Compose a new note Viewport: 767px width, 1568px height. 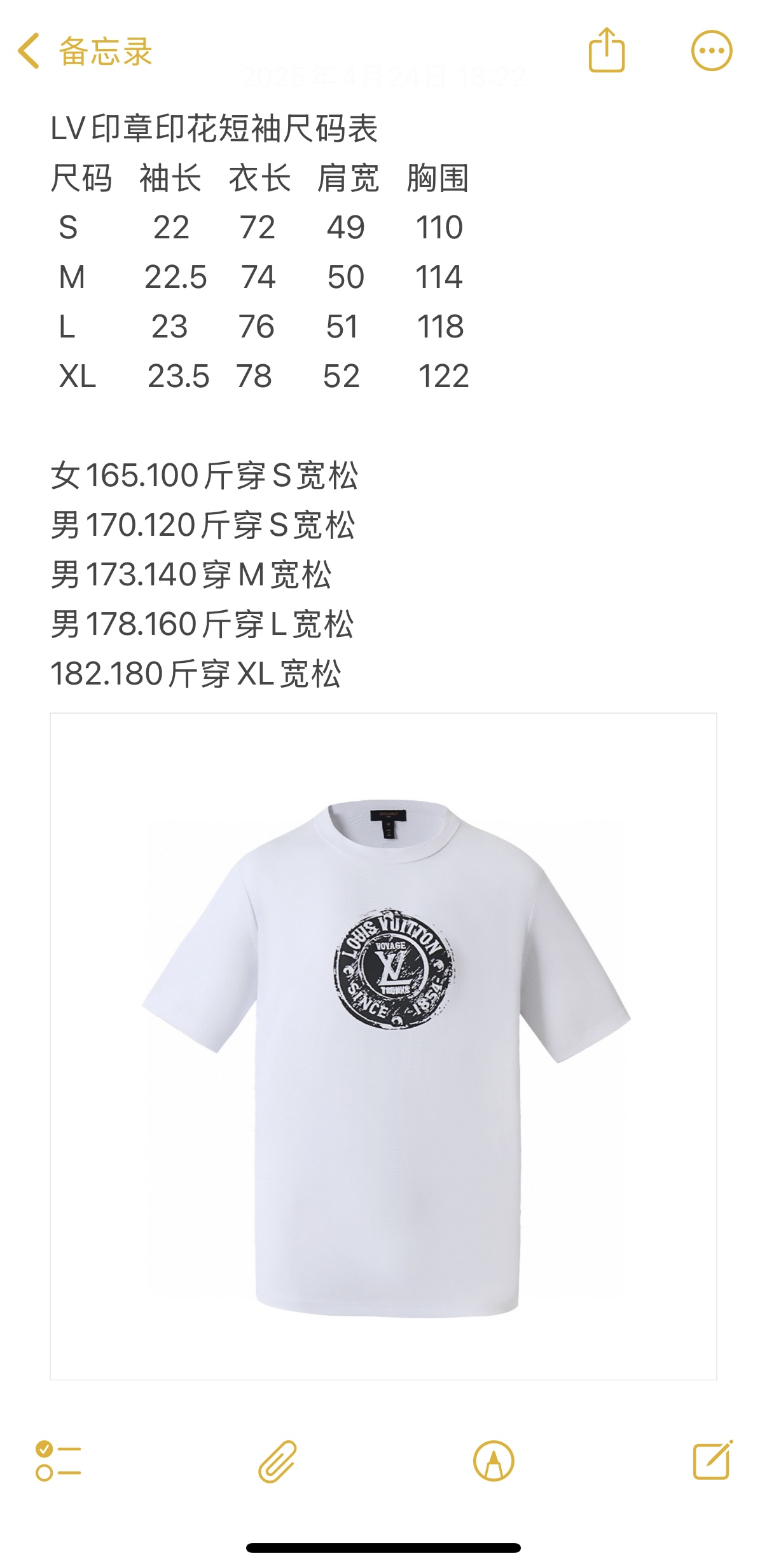point(712,1461)
